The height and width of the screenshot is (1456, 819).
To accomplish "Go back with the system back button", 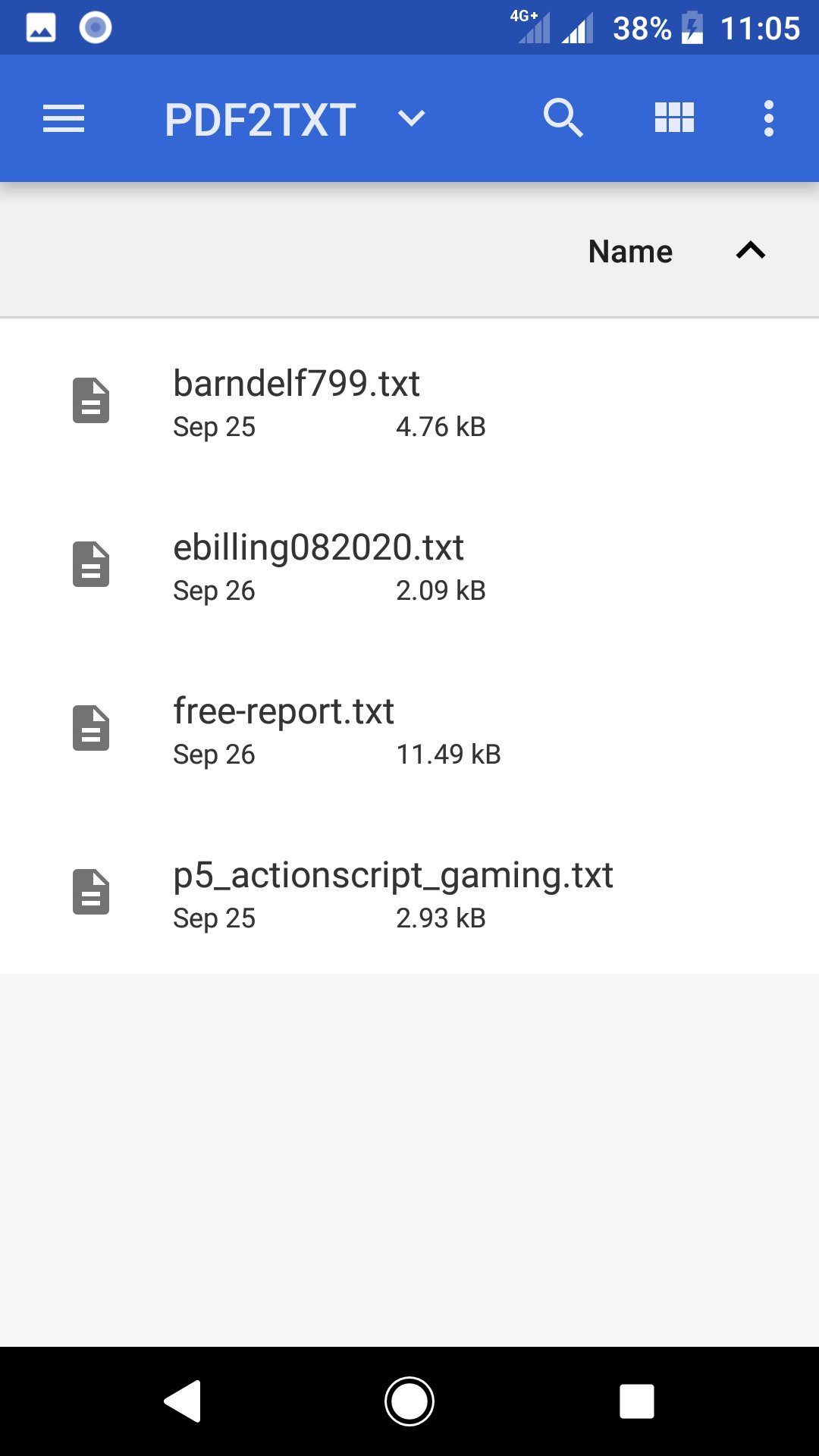I will pyautogui.click(x=183, y=1401).
